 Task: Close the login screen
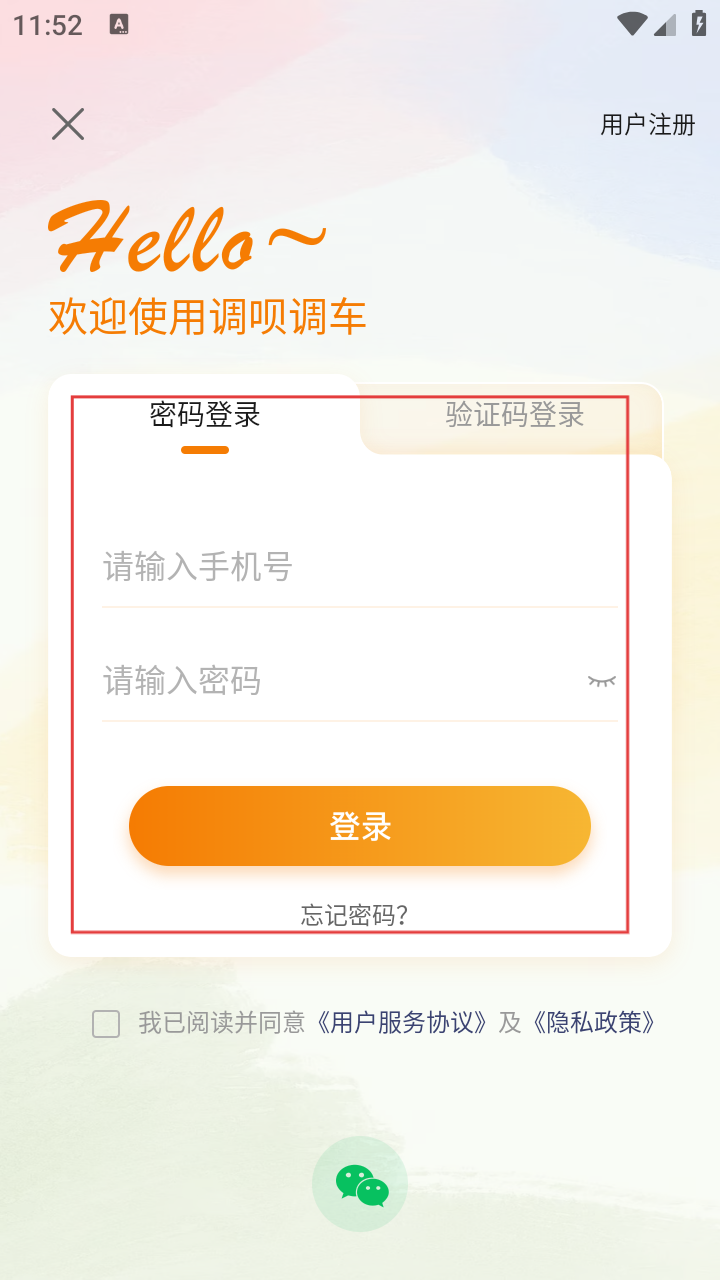click(68, 124)
